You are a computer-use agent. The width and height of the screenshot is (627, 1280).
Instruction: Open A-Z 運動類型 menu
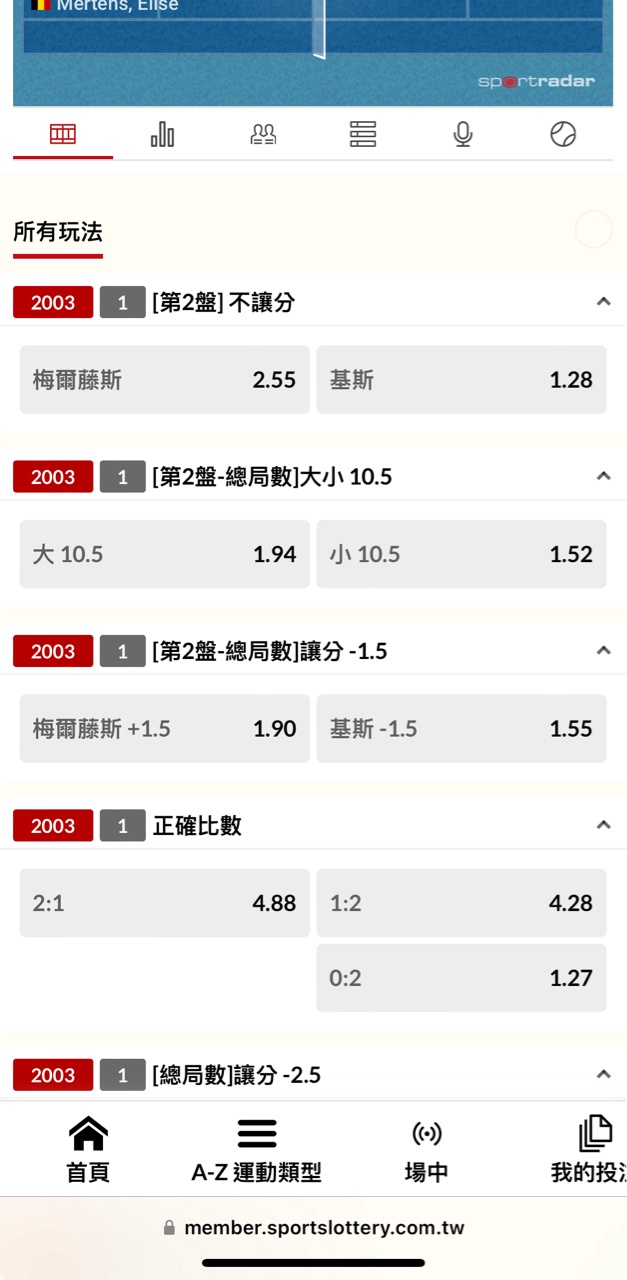(x=257, y=1150)
